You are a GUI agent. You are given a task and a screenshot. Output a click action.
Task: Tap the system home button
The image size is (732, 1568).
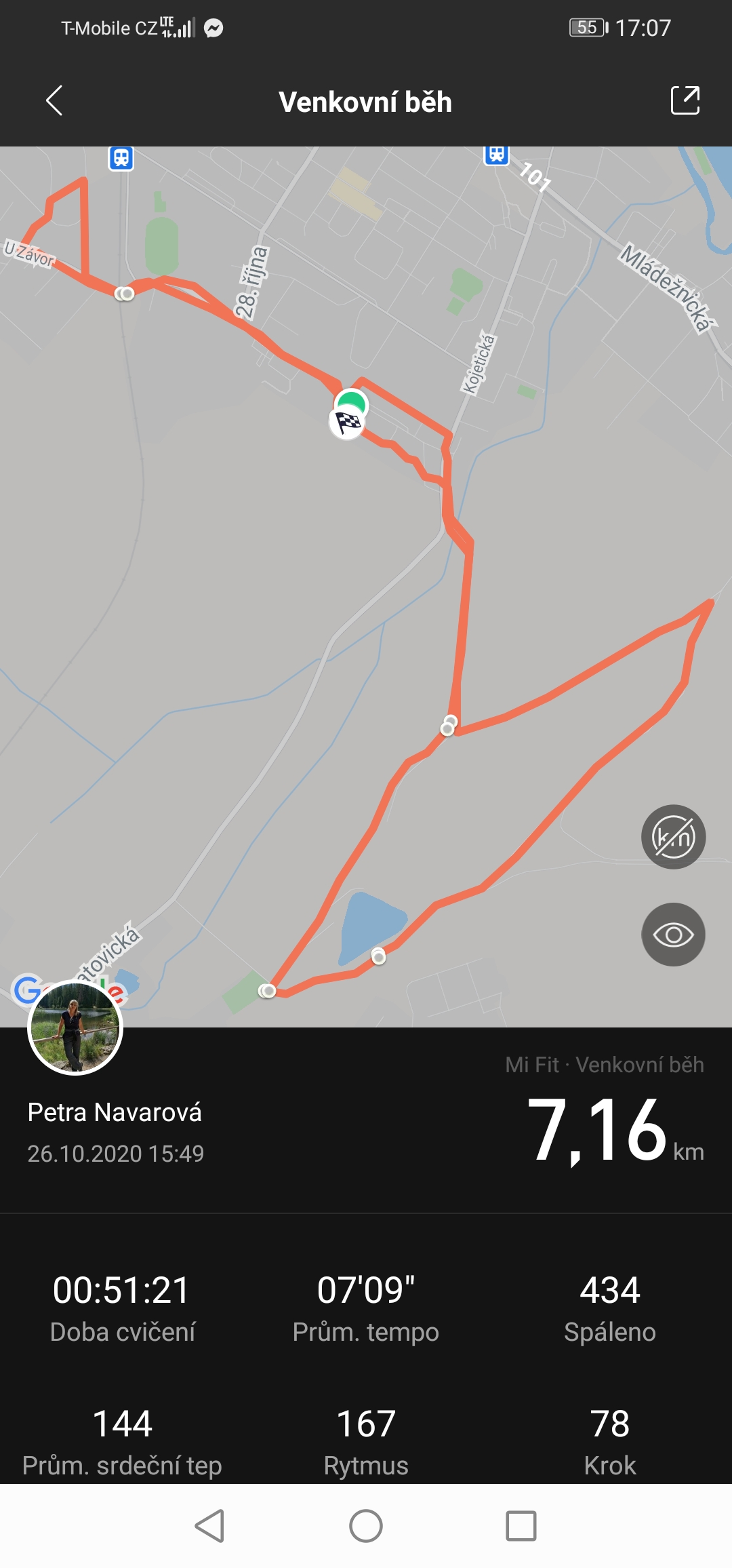pos(366,1526)
